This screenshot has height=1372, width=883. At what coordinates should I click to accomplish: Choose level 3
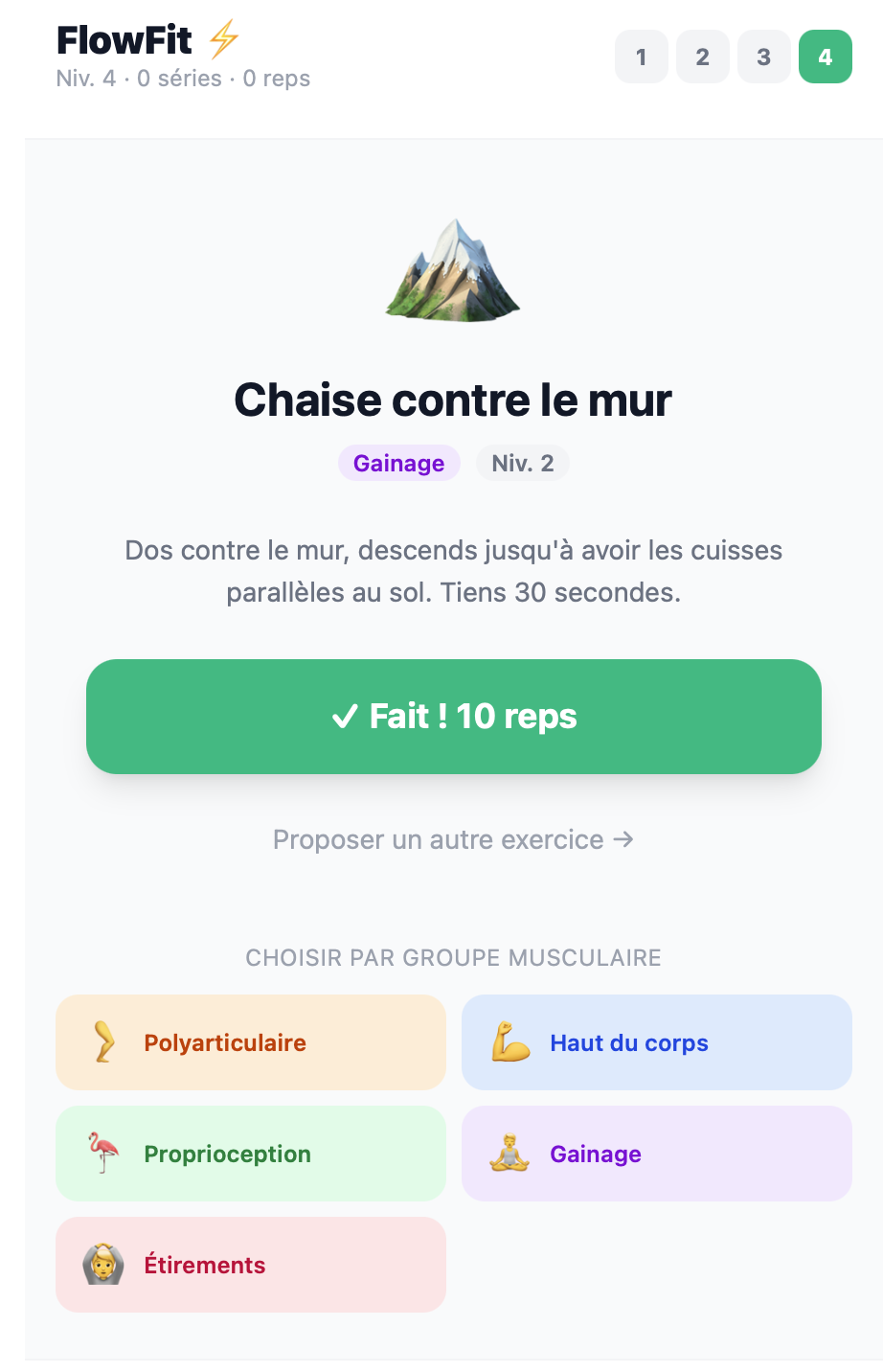[x=763, y=57]
